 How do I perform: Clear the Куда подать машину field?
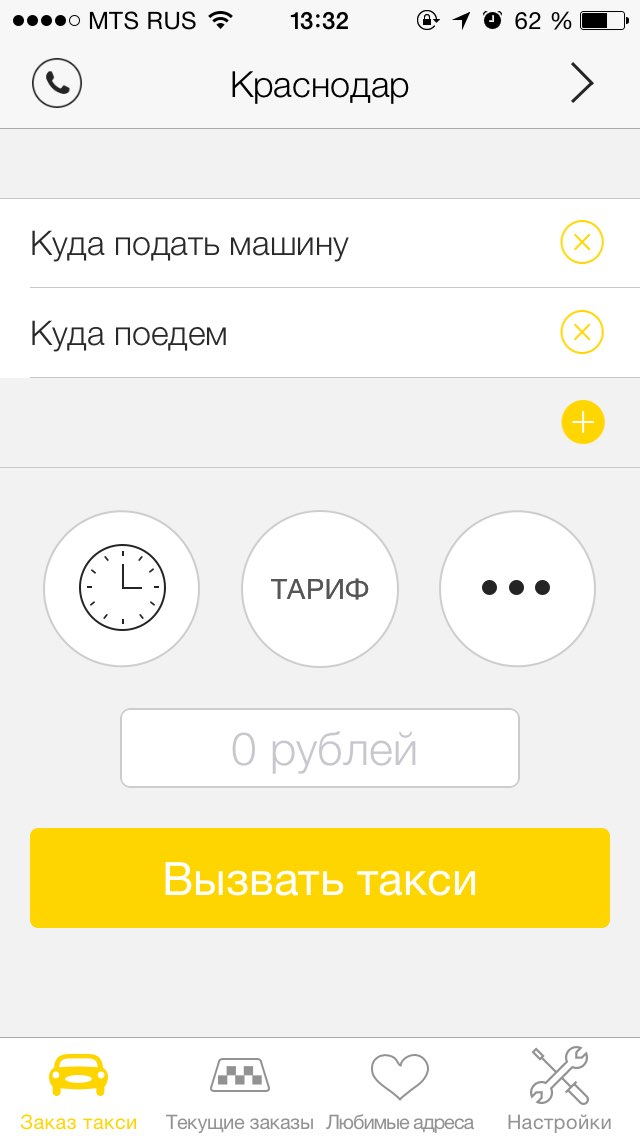582,243
